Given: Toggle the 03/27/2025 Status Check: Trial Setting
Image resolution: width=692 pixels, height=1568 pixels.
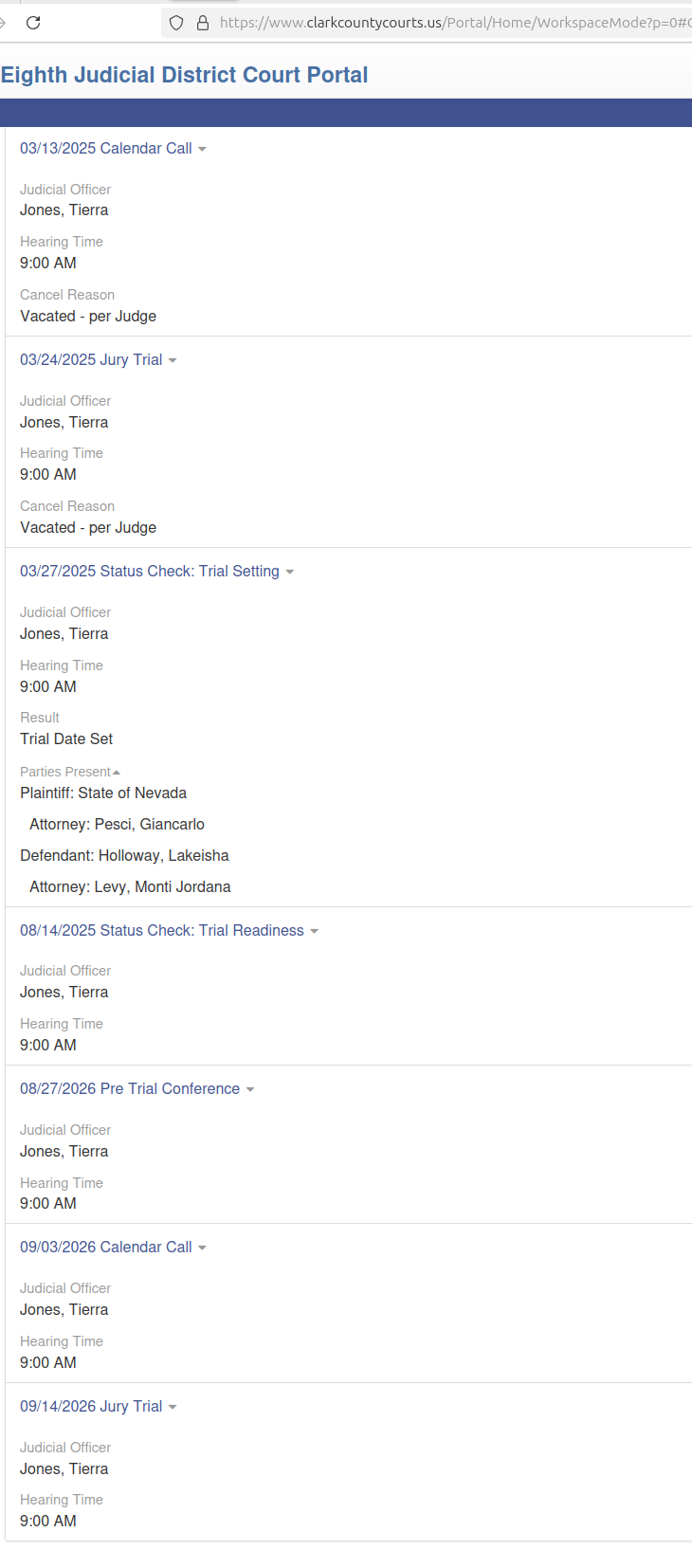Looking at the screenshot, I should (x=156, y=572).
